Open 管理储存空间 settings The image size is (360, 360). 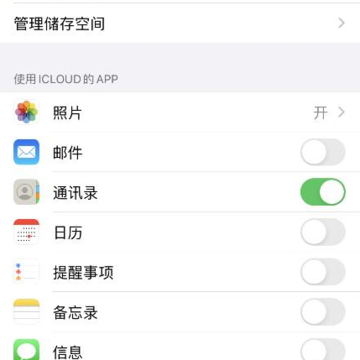180,23
